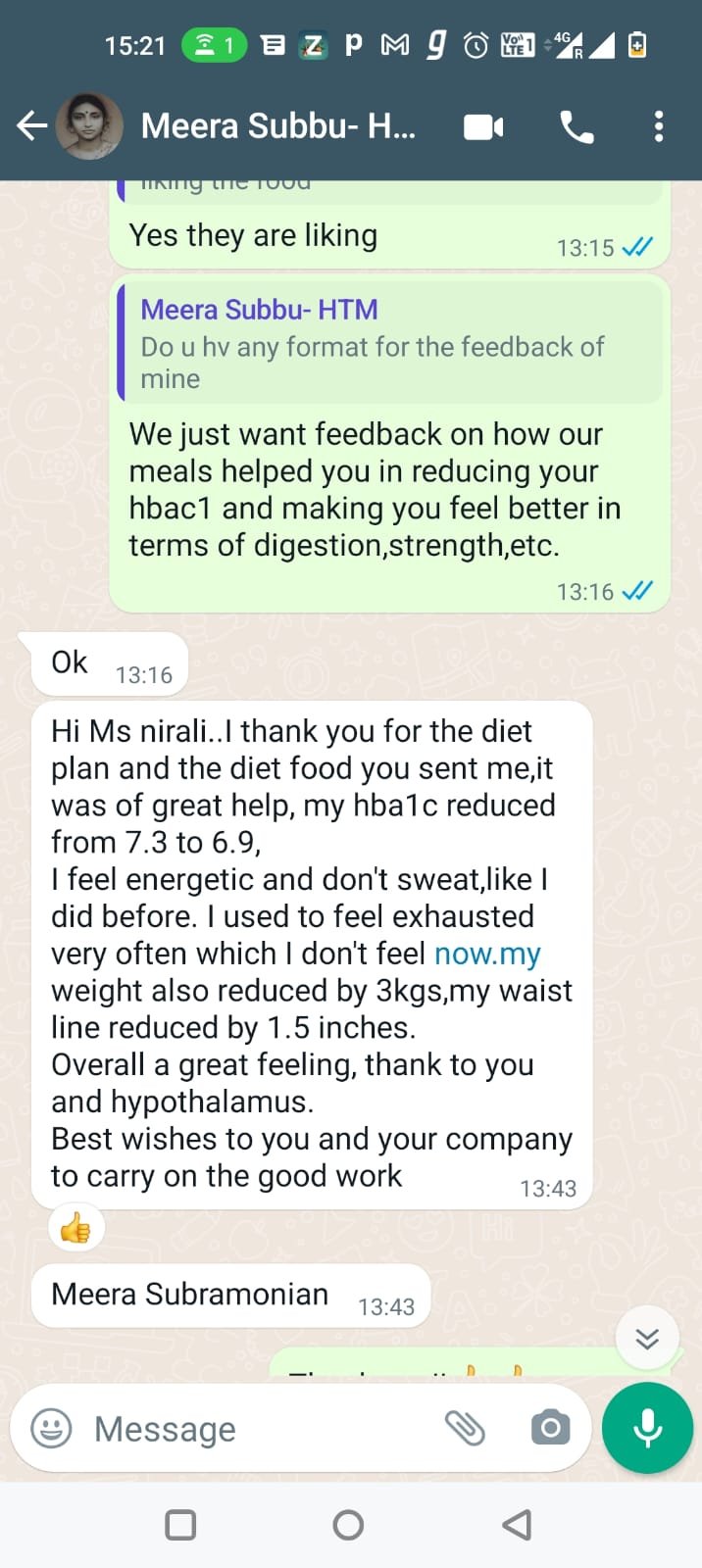Open the camera to send a photo

(550, 1429)
